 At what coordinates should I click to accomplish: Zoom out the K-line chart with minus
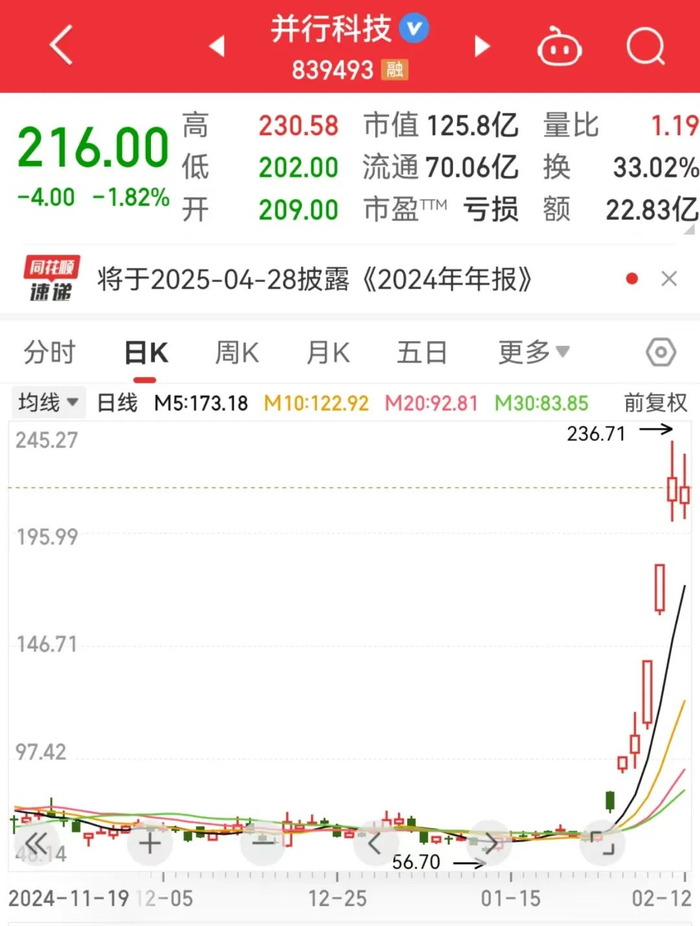pos(263,842)
